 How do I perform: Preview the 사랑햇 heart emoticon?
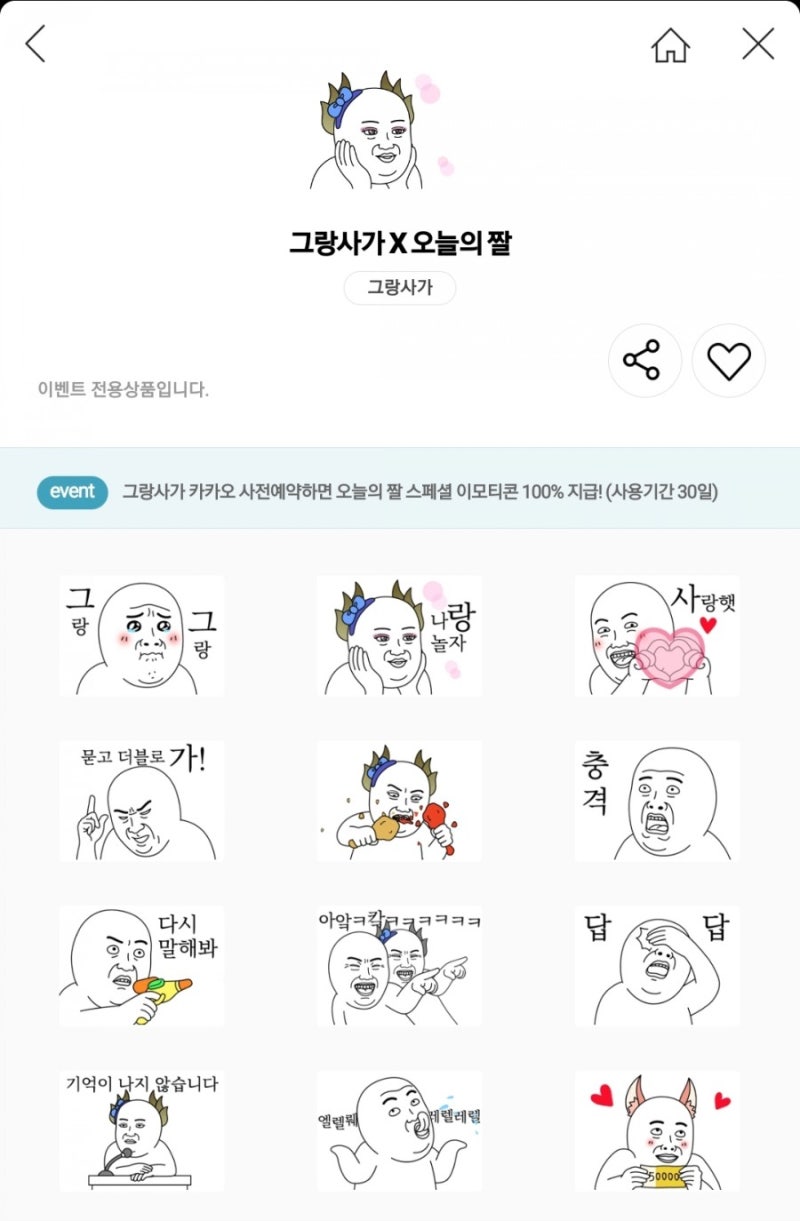click(x=657, y=636)
